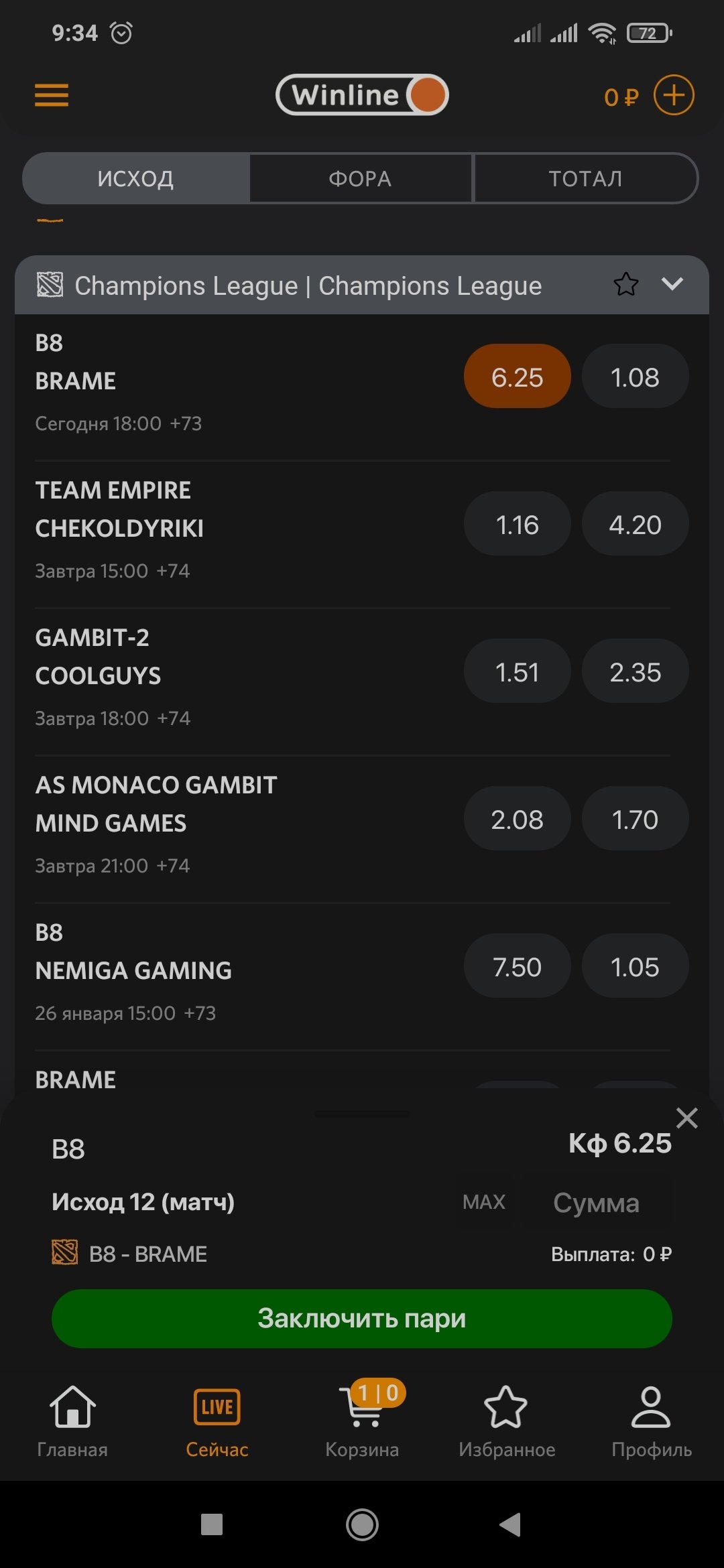The image size is (724, 1568).
Task: Tap the plus icon to deposit funds
Action: click(673, 95)
